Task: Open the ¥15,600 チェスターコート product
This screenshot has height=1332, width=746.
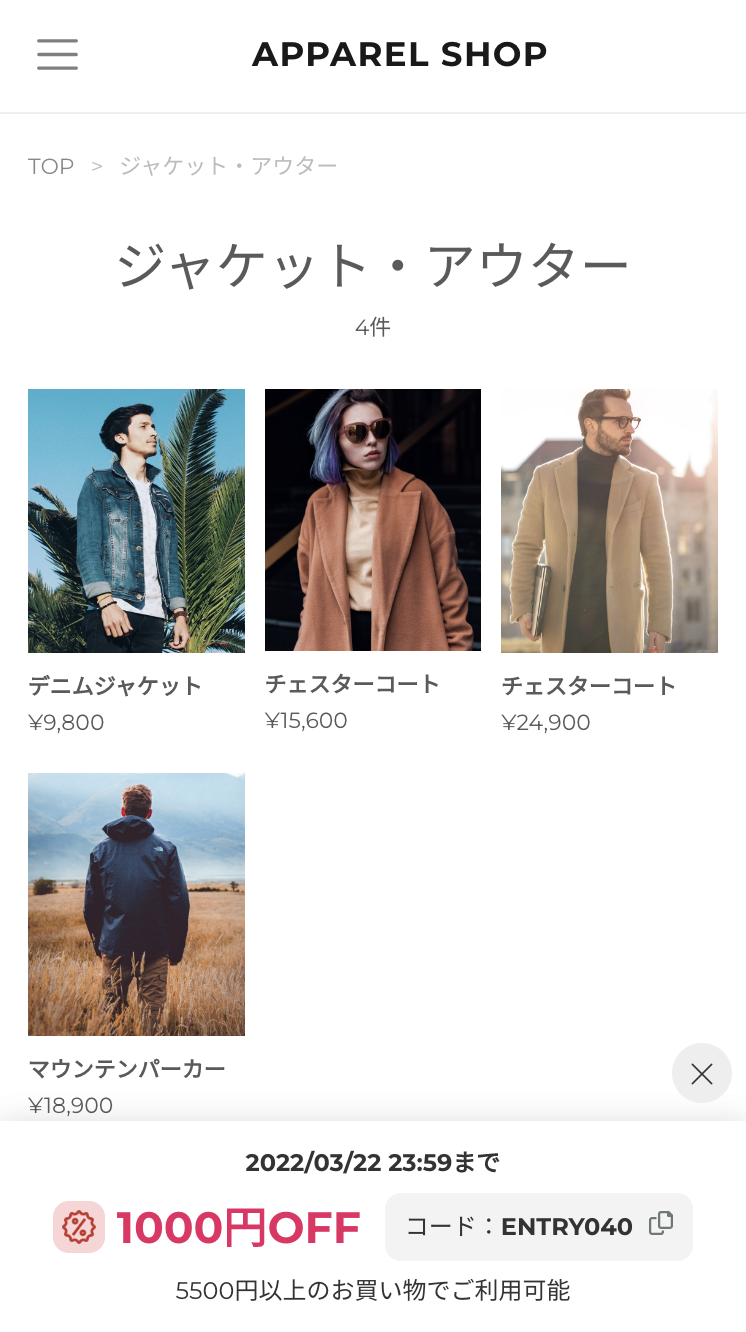Action: [372, 520]
